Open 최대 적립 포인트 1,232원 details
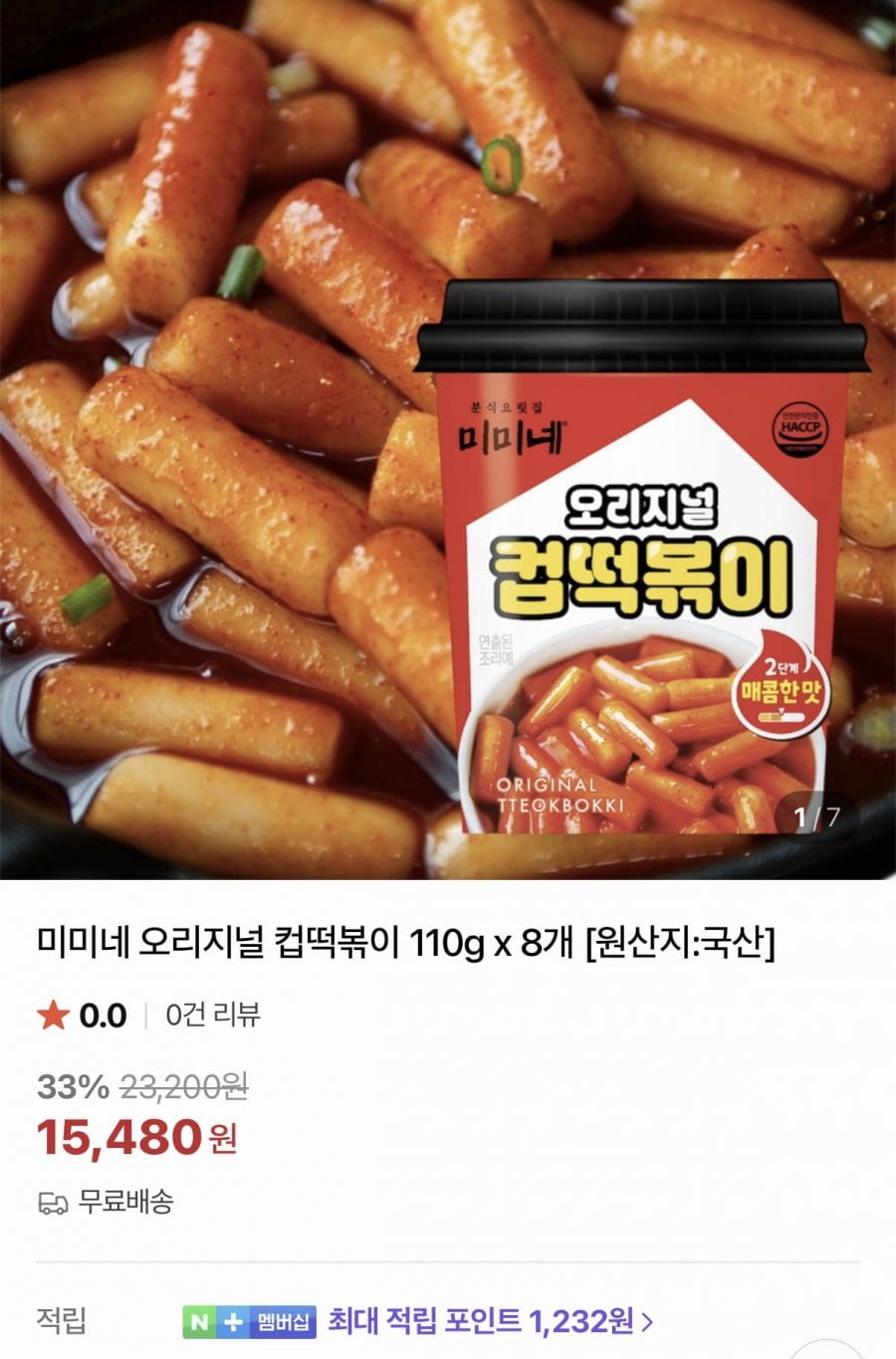 490,1321
